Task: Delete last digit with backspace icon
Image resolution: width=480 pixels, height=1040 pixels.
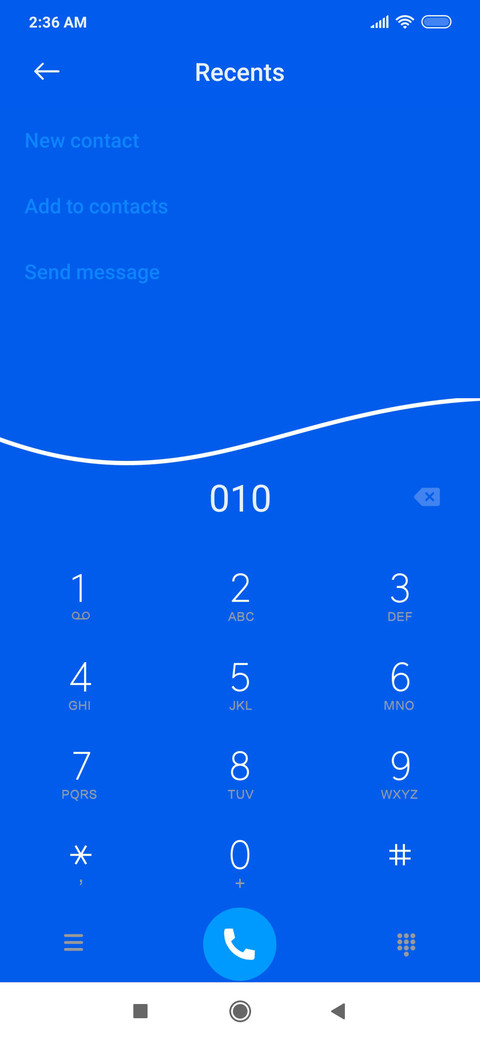Action: click(x=427, y=497)
